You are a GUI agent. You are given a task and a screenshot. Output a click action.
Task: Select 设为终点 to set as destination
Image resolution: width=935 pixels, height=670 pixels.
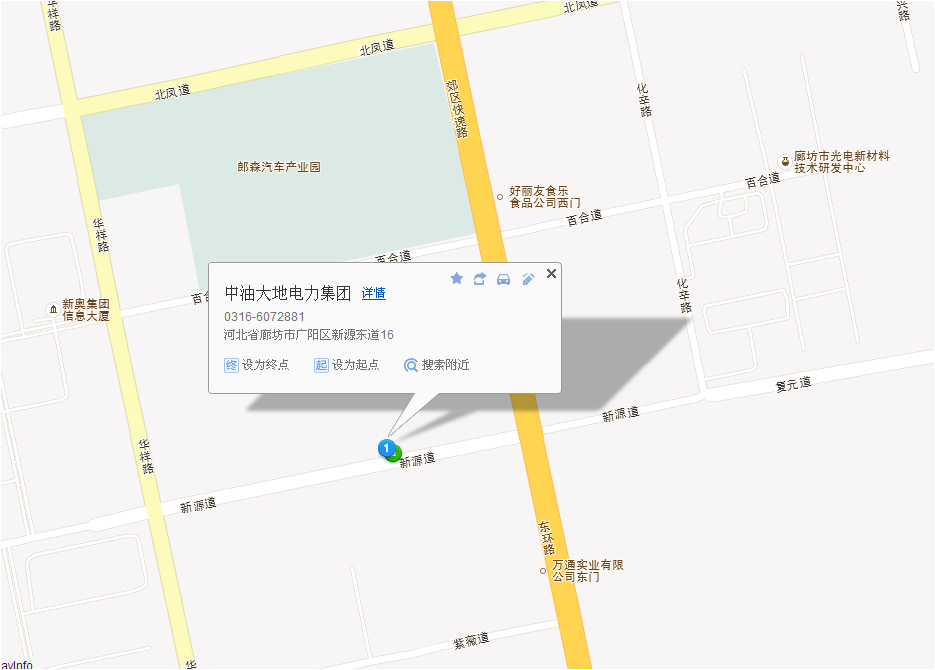[257, 365]
